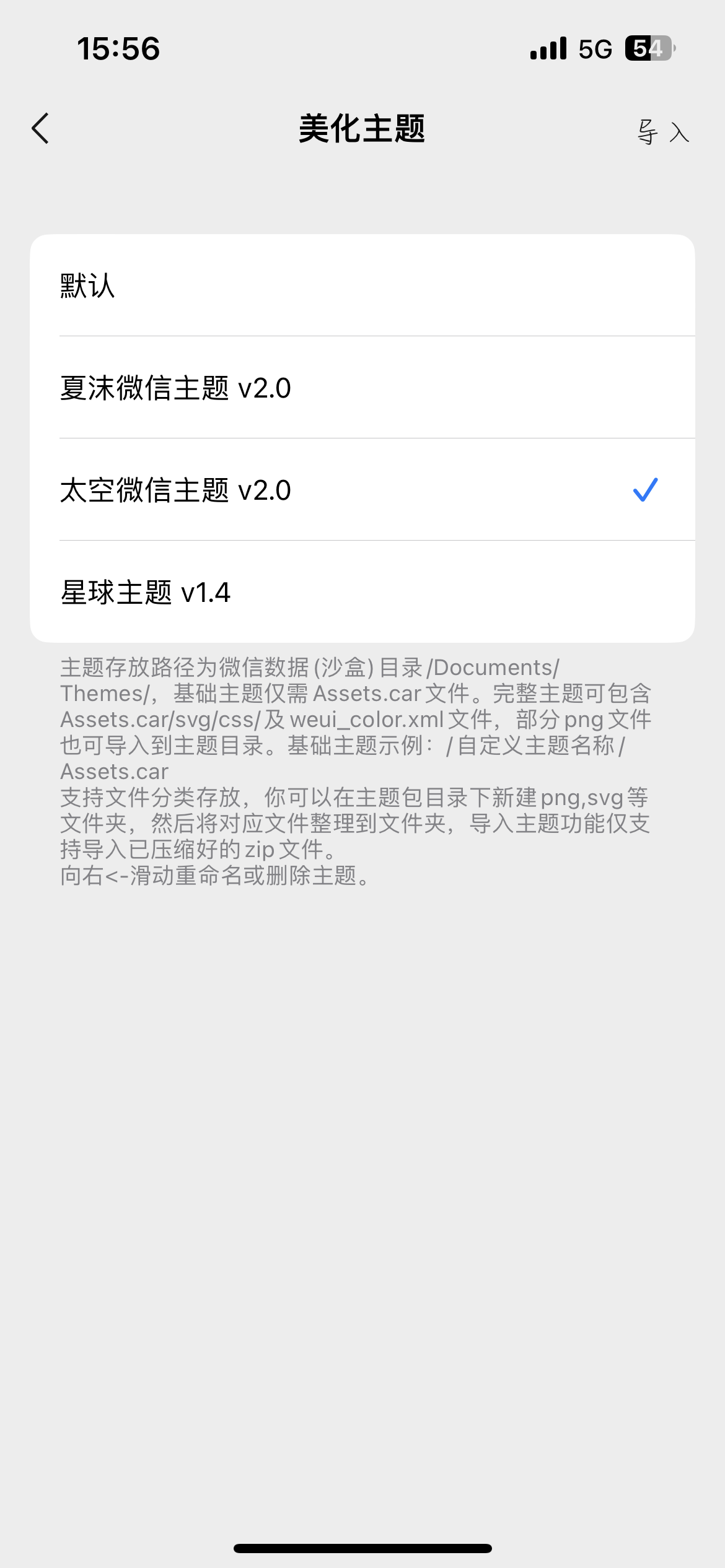This screenshot has height=1568, width=725.
Task: Tap 导入 to import a theme zip
Action: (x=664, y=132)
